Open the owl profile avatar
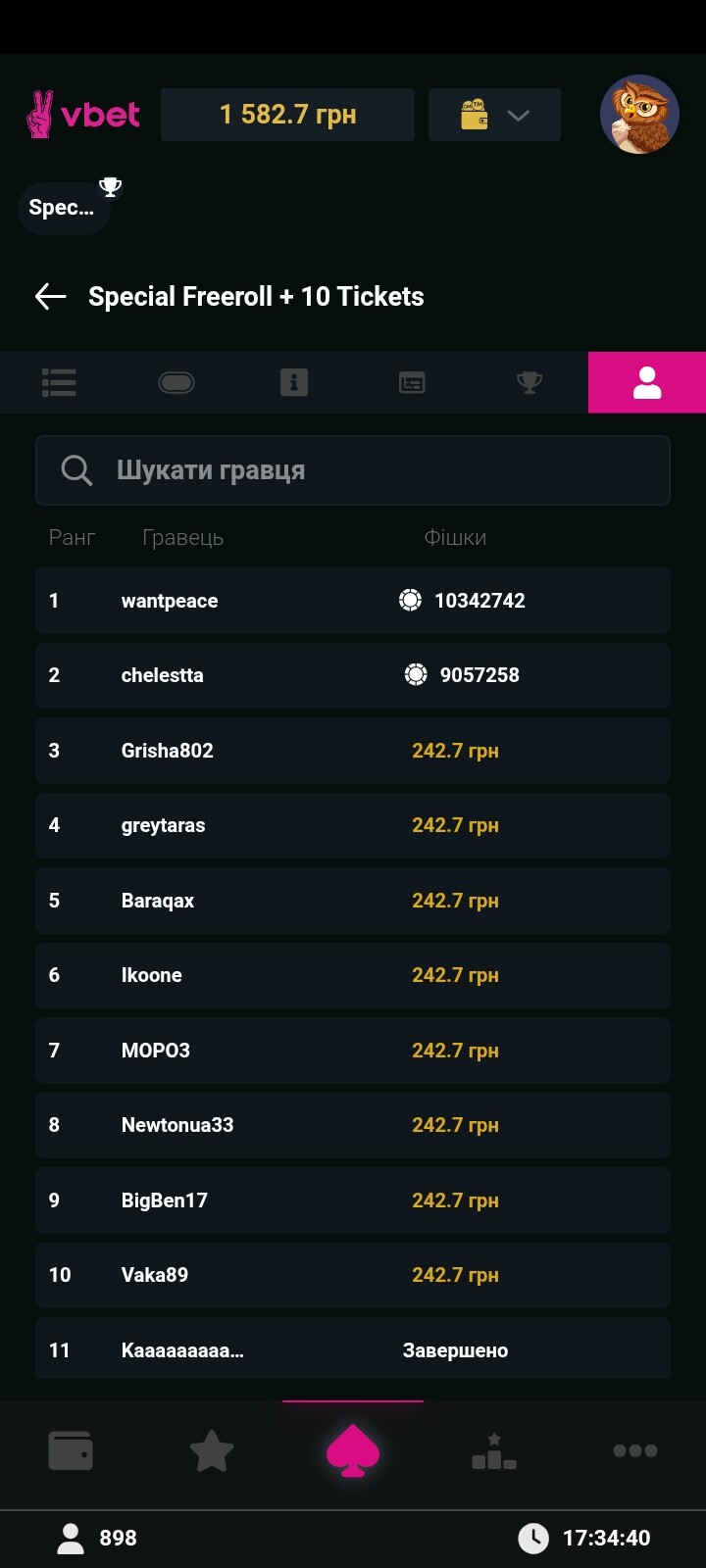The height and width of the screenshot is (1568, 706). (639, 115)
